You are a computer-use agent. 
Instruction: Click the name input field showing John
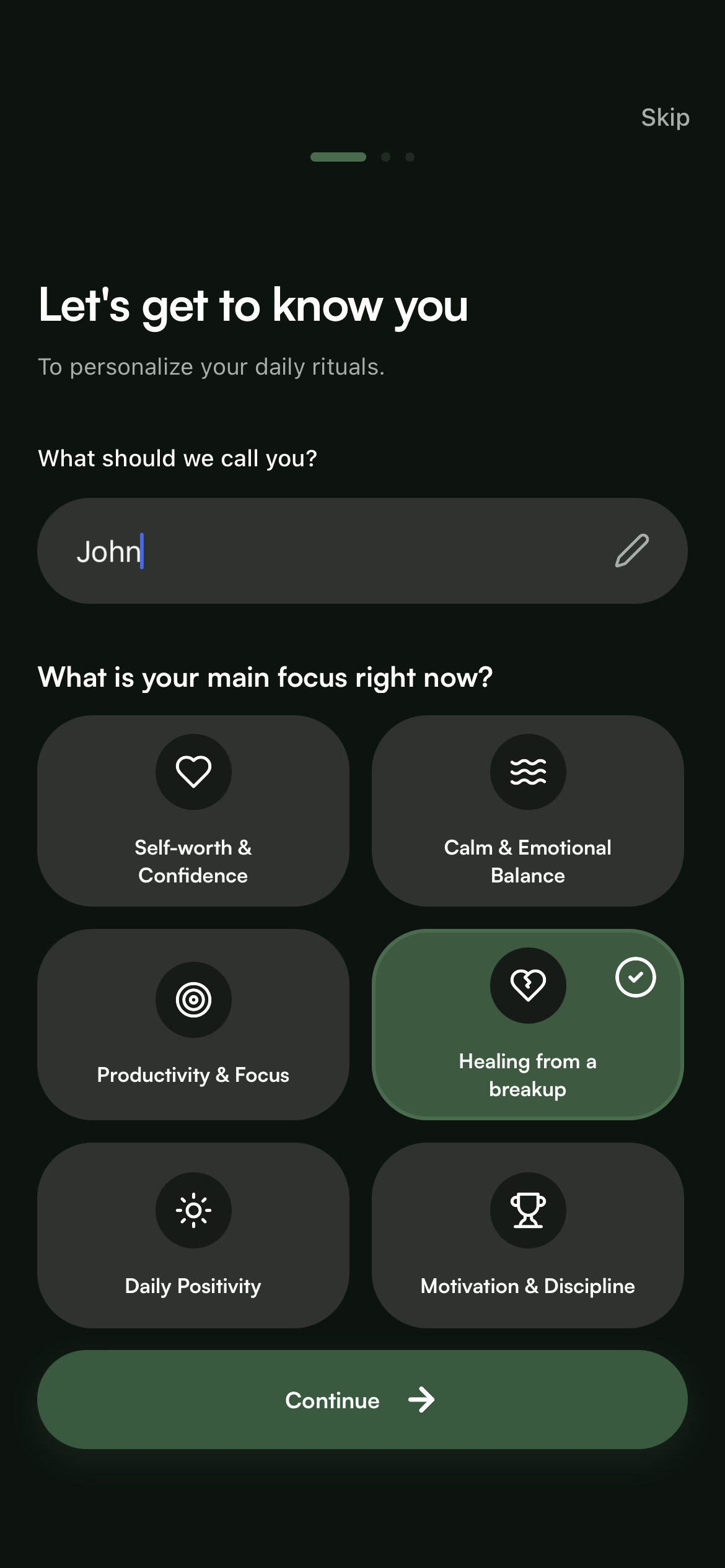(310, 550)
